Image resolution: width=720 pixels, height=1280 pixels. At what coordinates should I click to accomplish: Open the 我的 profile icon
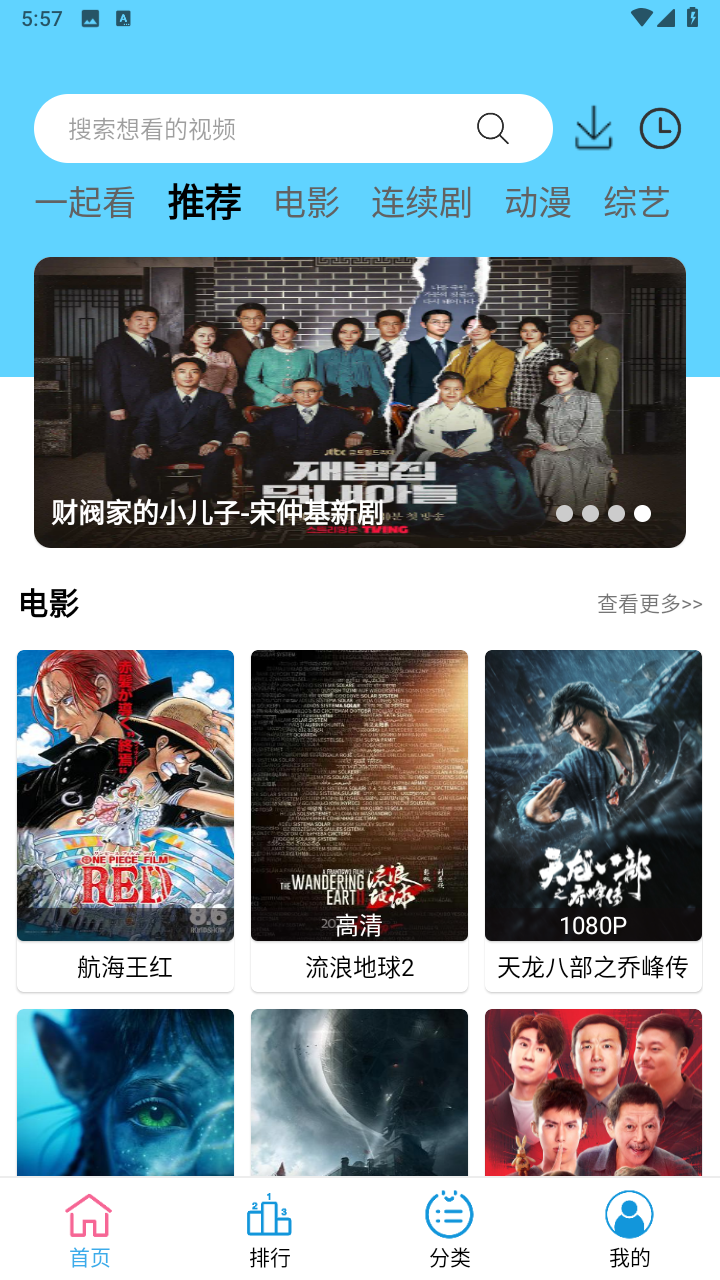629,1213
